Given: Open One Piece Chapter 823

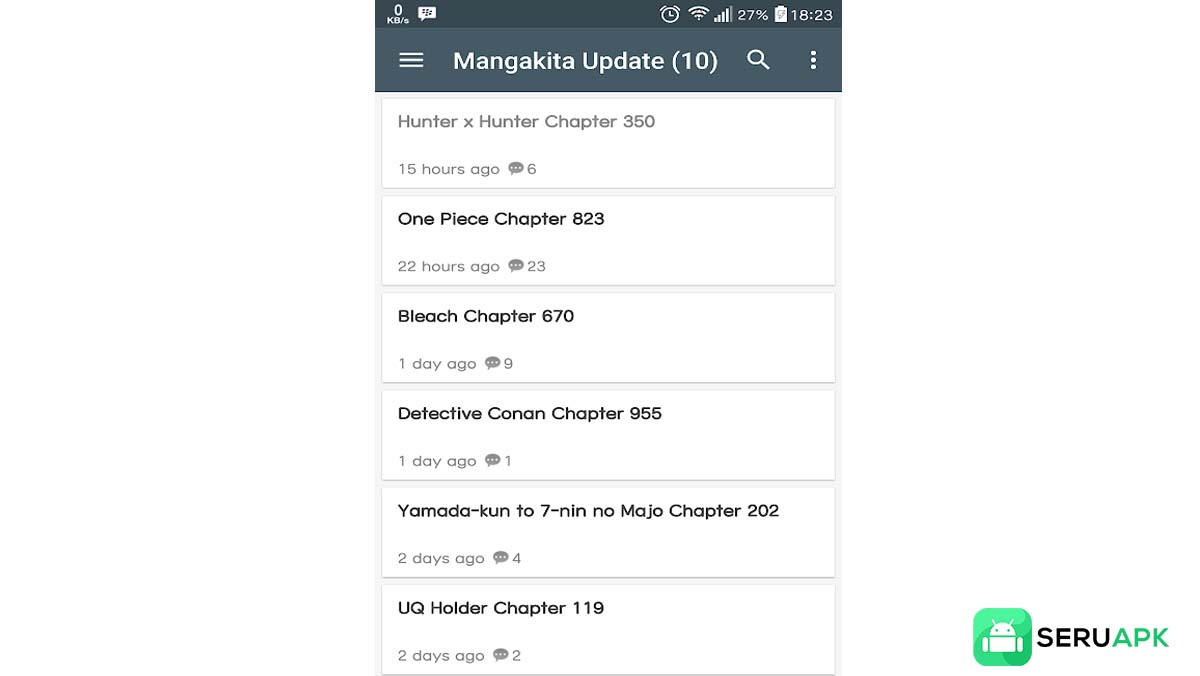Looking at the screenshot, I should [608, 240].
